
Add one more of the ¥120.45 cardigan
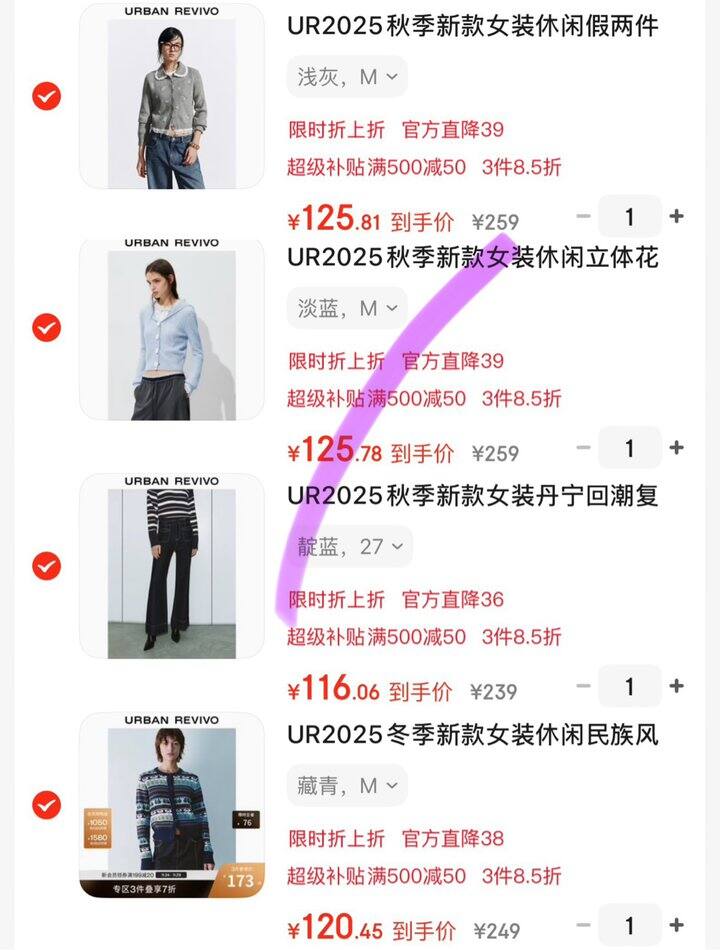[677, 925]
